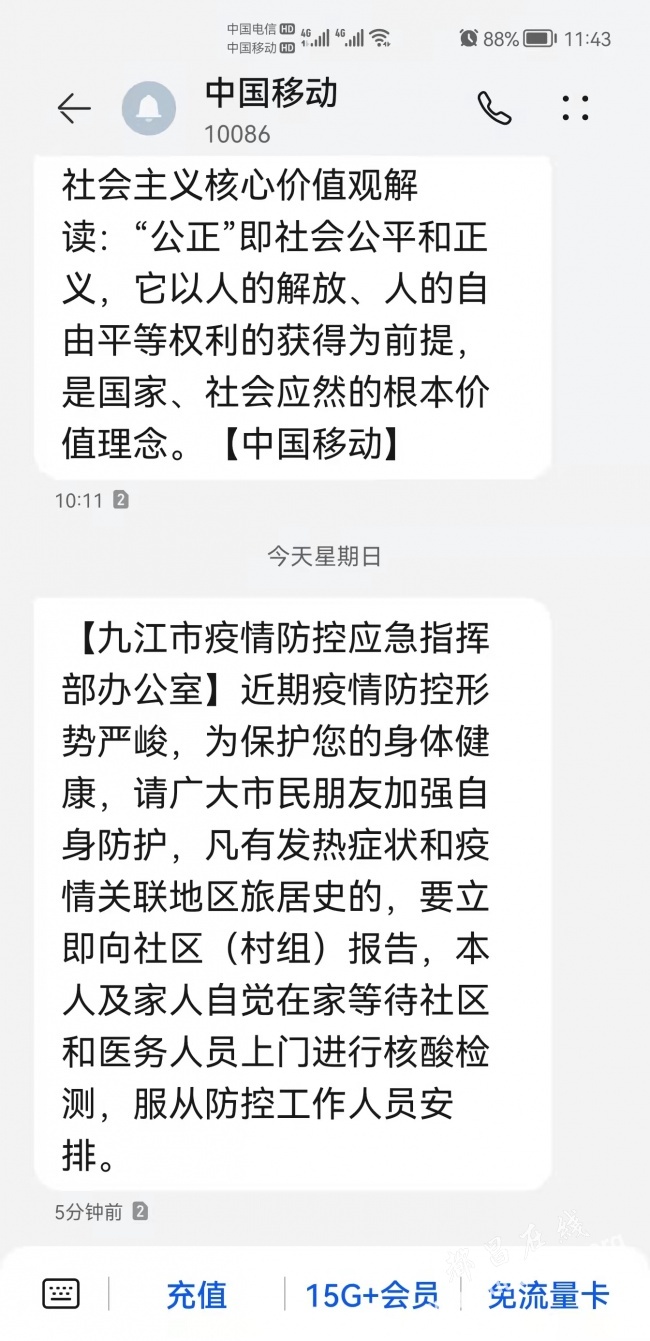Go back to the message list
The height and width of the screenshot is (1341, 650).
click(74, 108)
